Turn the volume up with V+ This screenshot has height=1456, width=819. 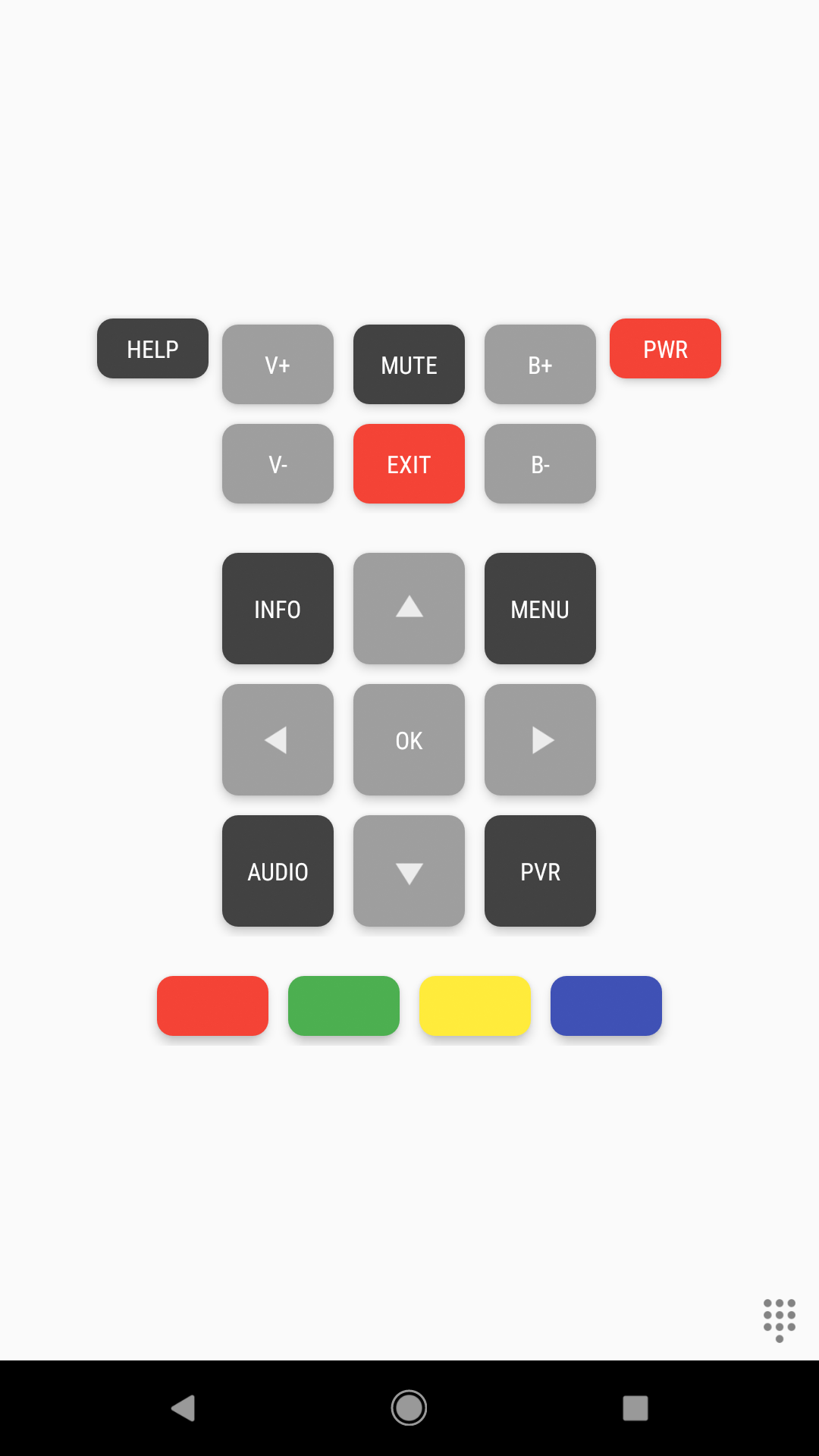278,365
